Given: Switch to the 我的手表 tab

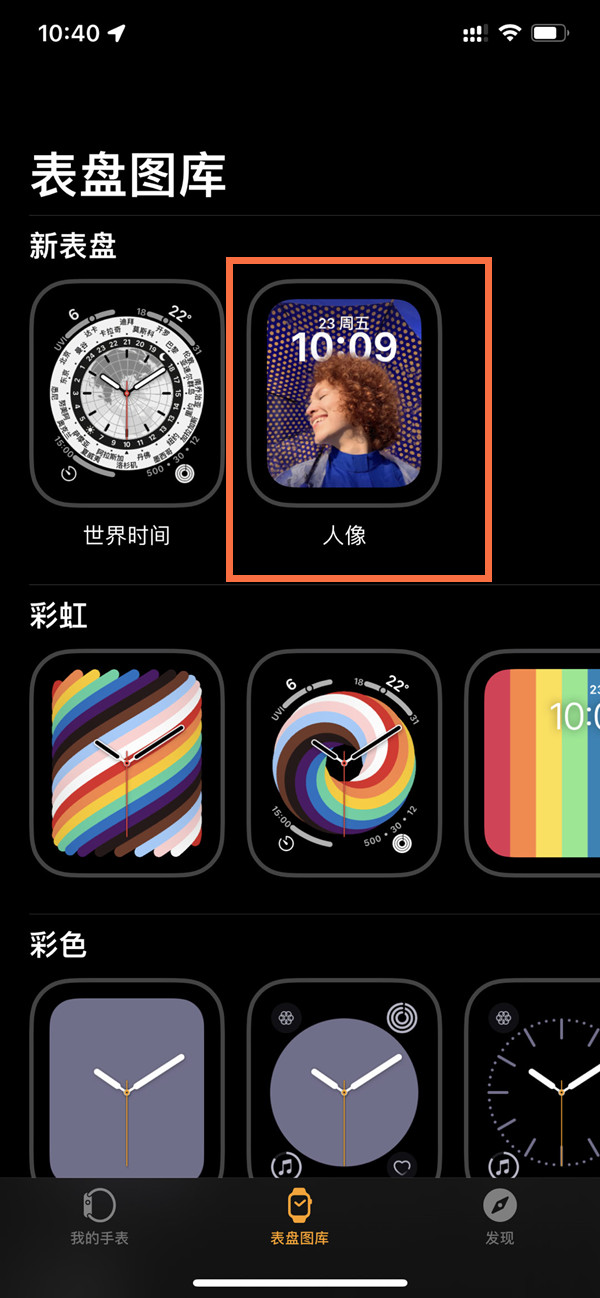Looking at the screenshot, I should click(x=99, y=1216).
